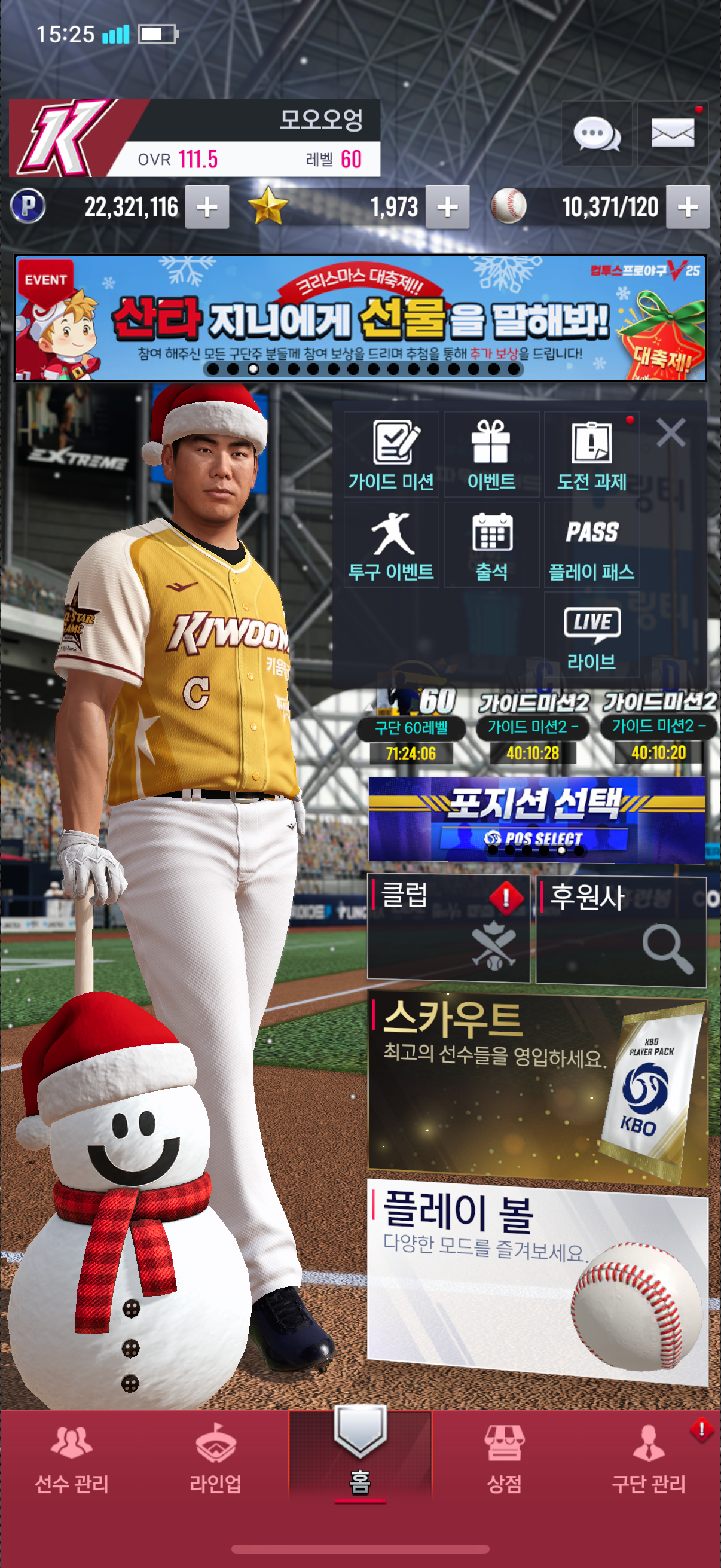Open 포지션 선택 POS SELECT banner

[x=536, y=819]
